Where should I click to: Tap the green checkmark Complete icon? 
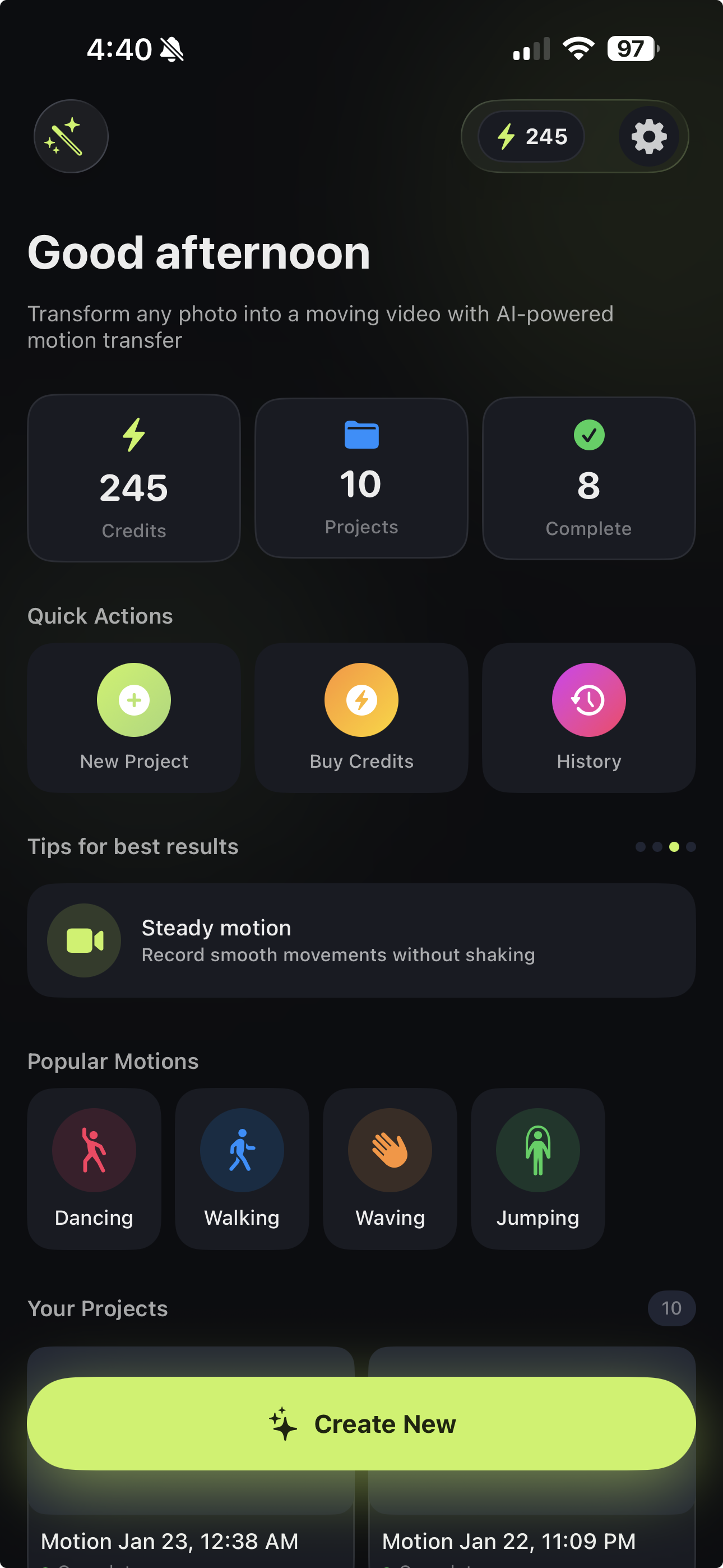coord(588,435)
